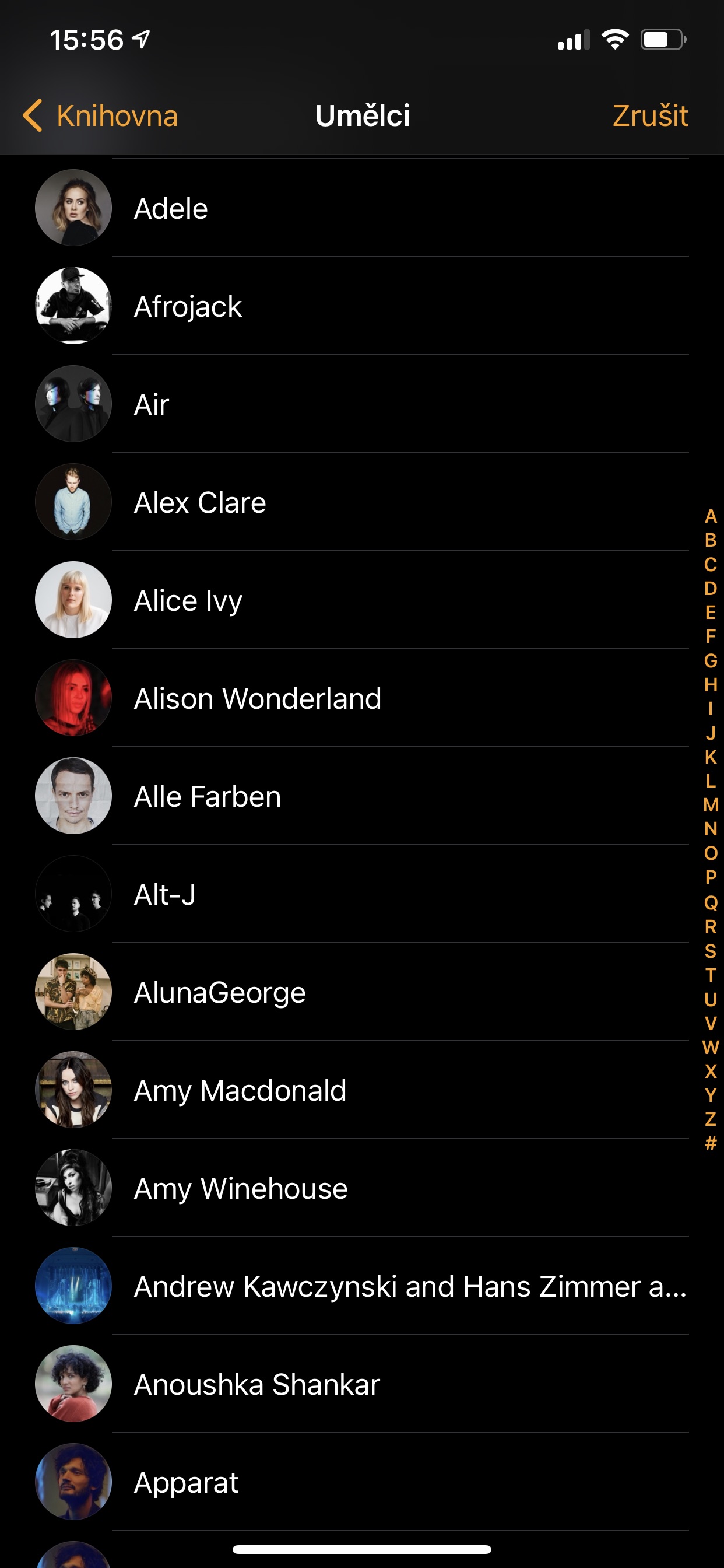Image resolution: width=724 pixels, height=1568 pixels.
Task: Jump to the # section of the index
Action: click(x=710, y=1143)
